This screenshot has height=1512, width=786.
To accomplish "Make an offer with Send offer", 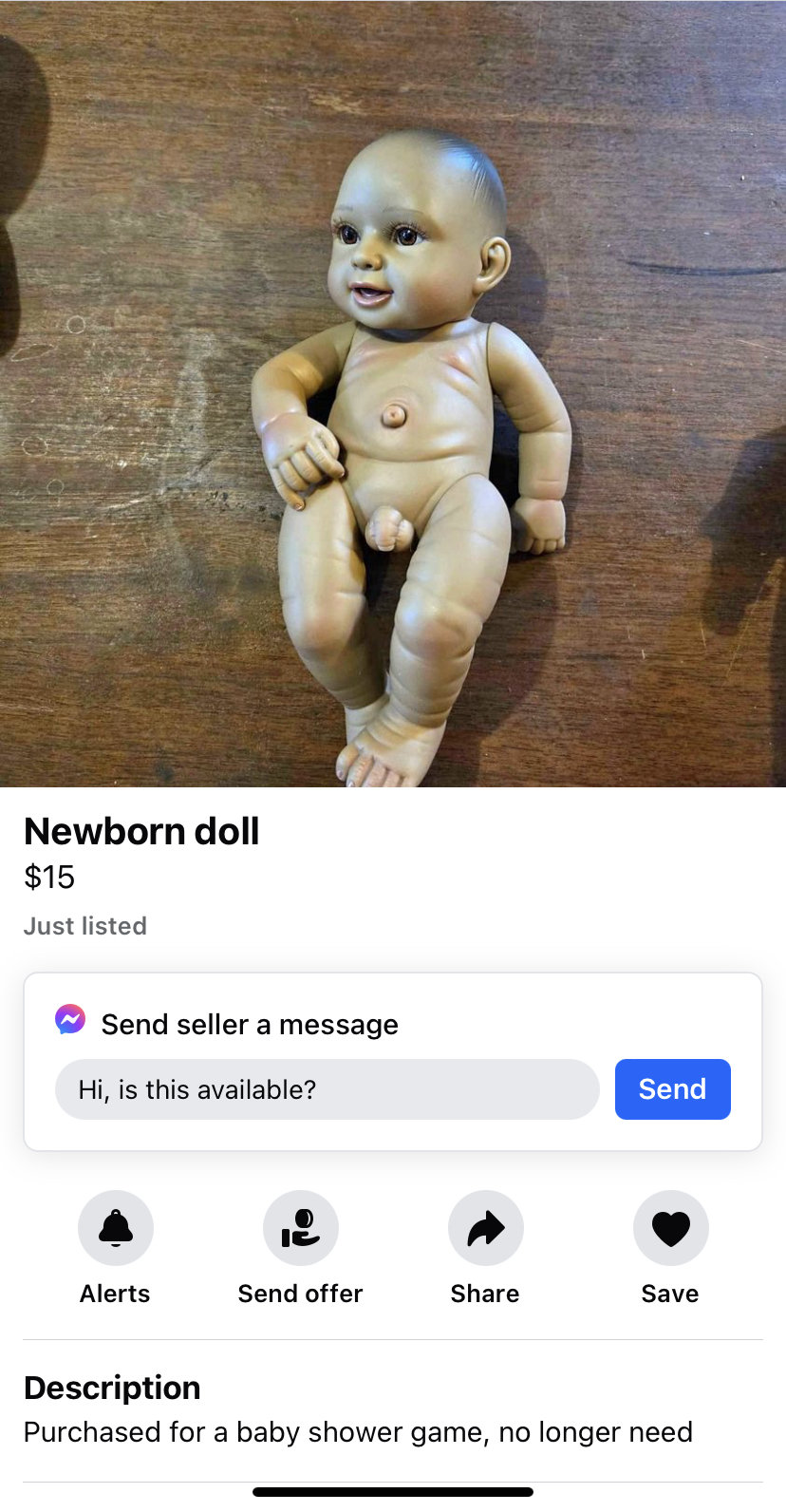I will pyautogui.click(x=300, y=1228).
